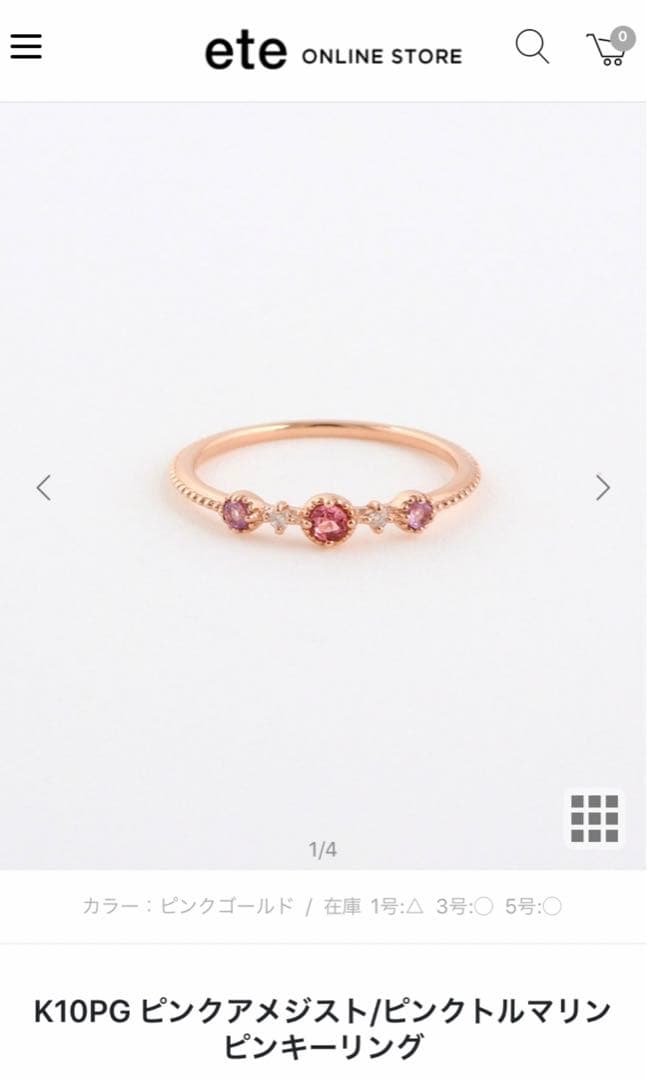Open the shopping cart
Viewport: 647px width, 1080px height.
[x=608, y=48]
